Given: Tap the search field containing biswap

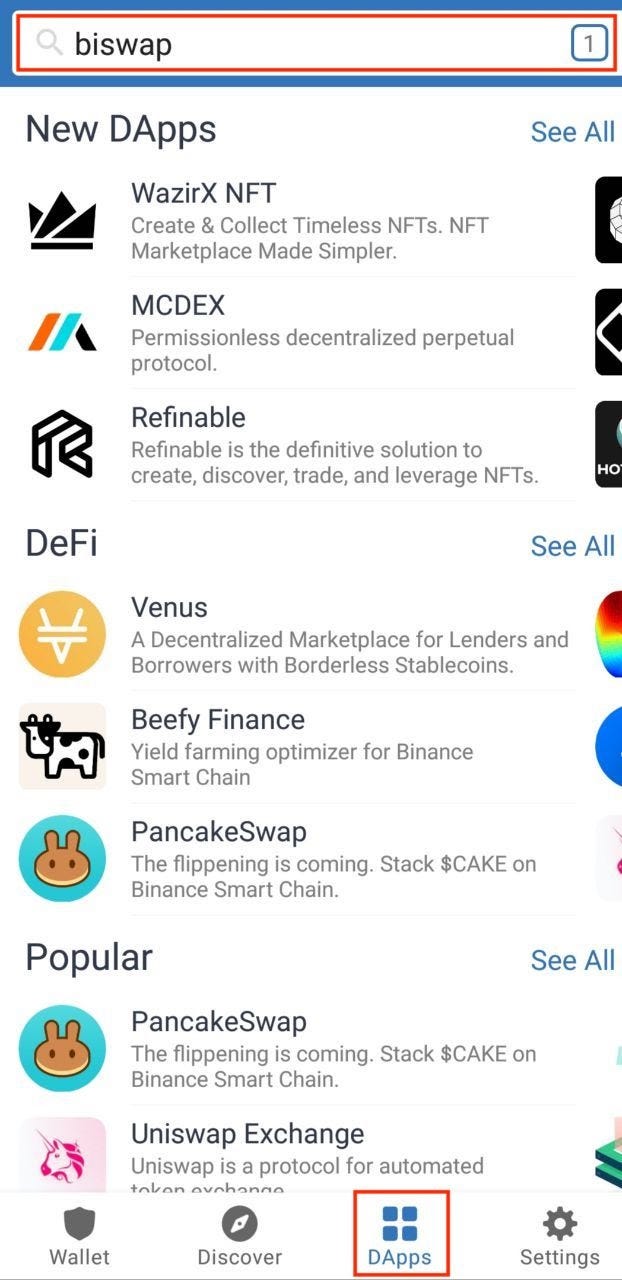Looking at the screenshot, I should 300,43.
